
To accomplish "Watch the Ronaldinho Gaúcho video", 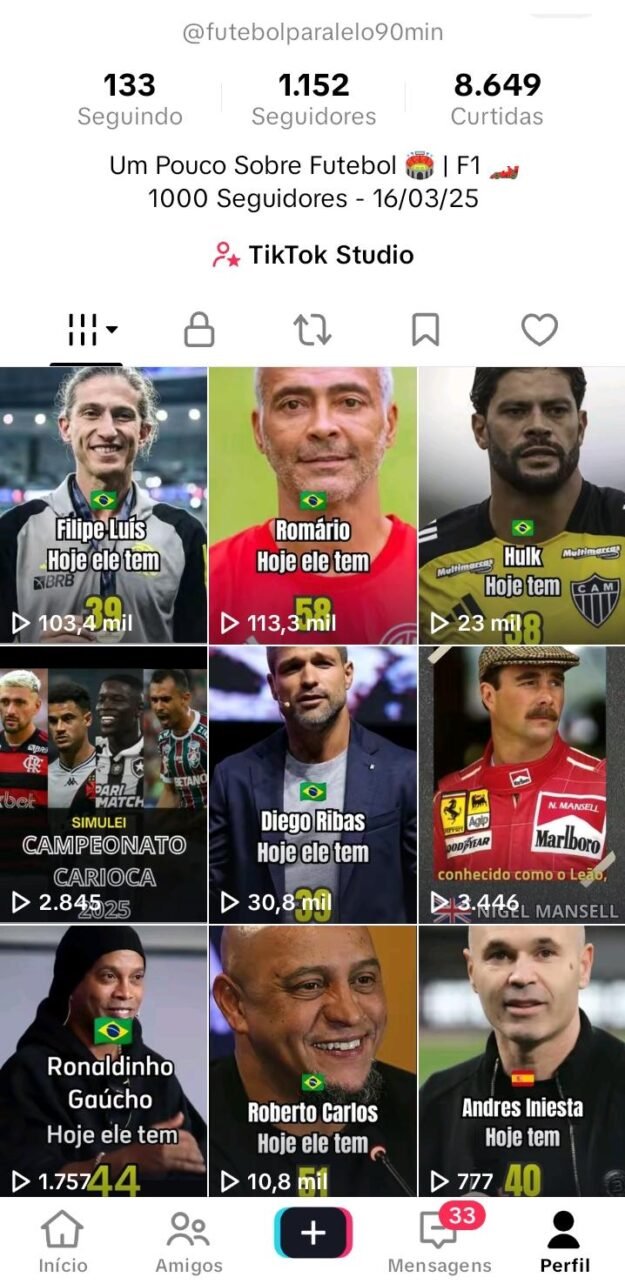I will (103, 1060).
